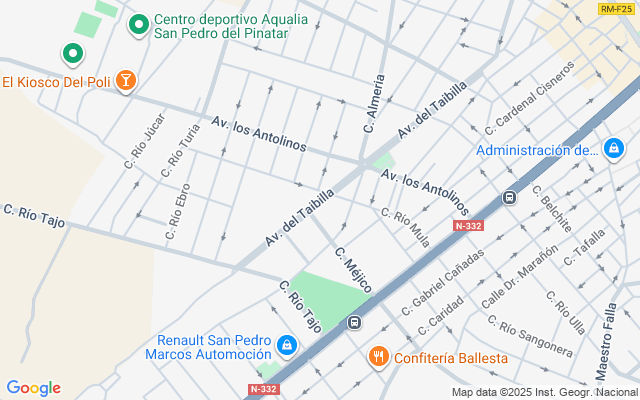Select El Kiosco Del Poli bar pin
The image size is (640, 400).
[126, 81]
